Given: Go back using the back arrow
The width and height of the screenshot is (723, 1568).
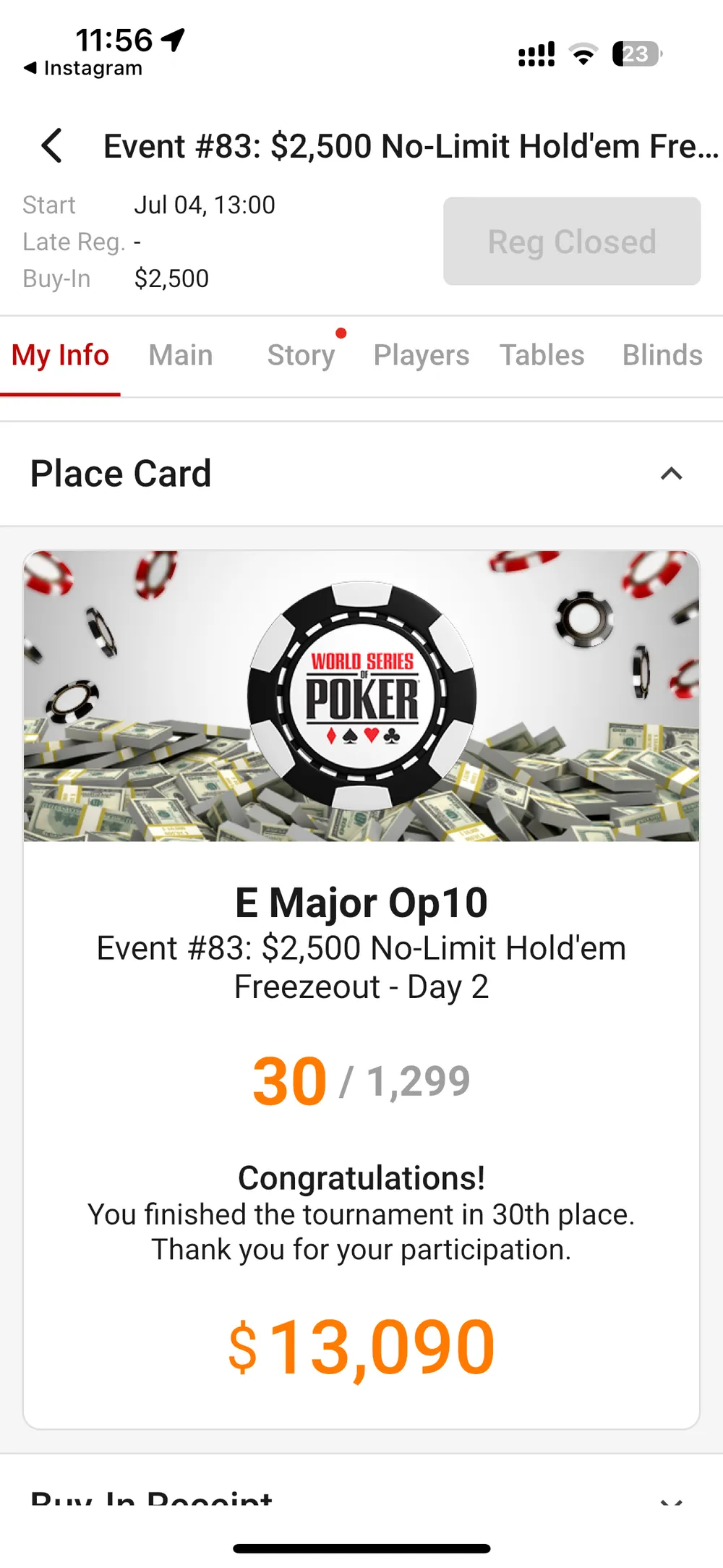Looking at the screenshot, I should 52,146.
